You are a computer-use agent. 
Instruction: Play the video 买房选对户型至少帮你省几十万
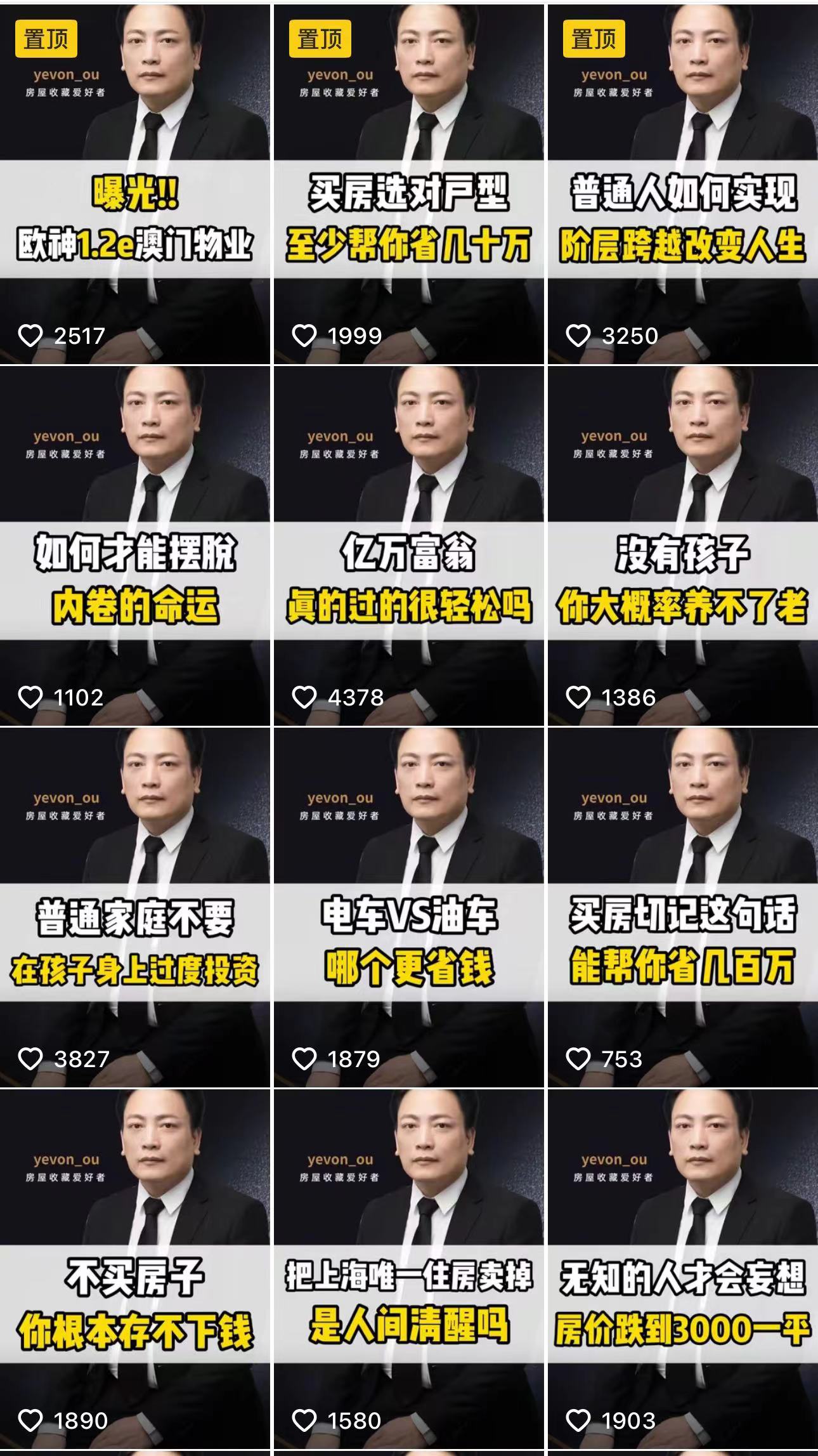(x=408, y=219)
